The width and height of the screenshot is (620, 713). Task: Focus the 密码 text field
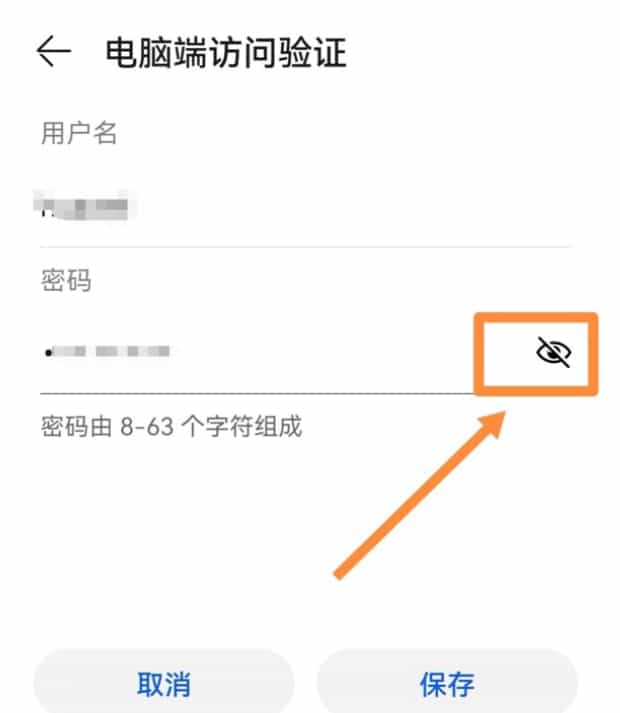coord(250,352)
